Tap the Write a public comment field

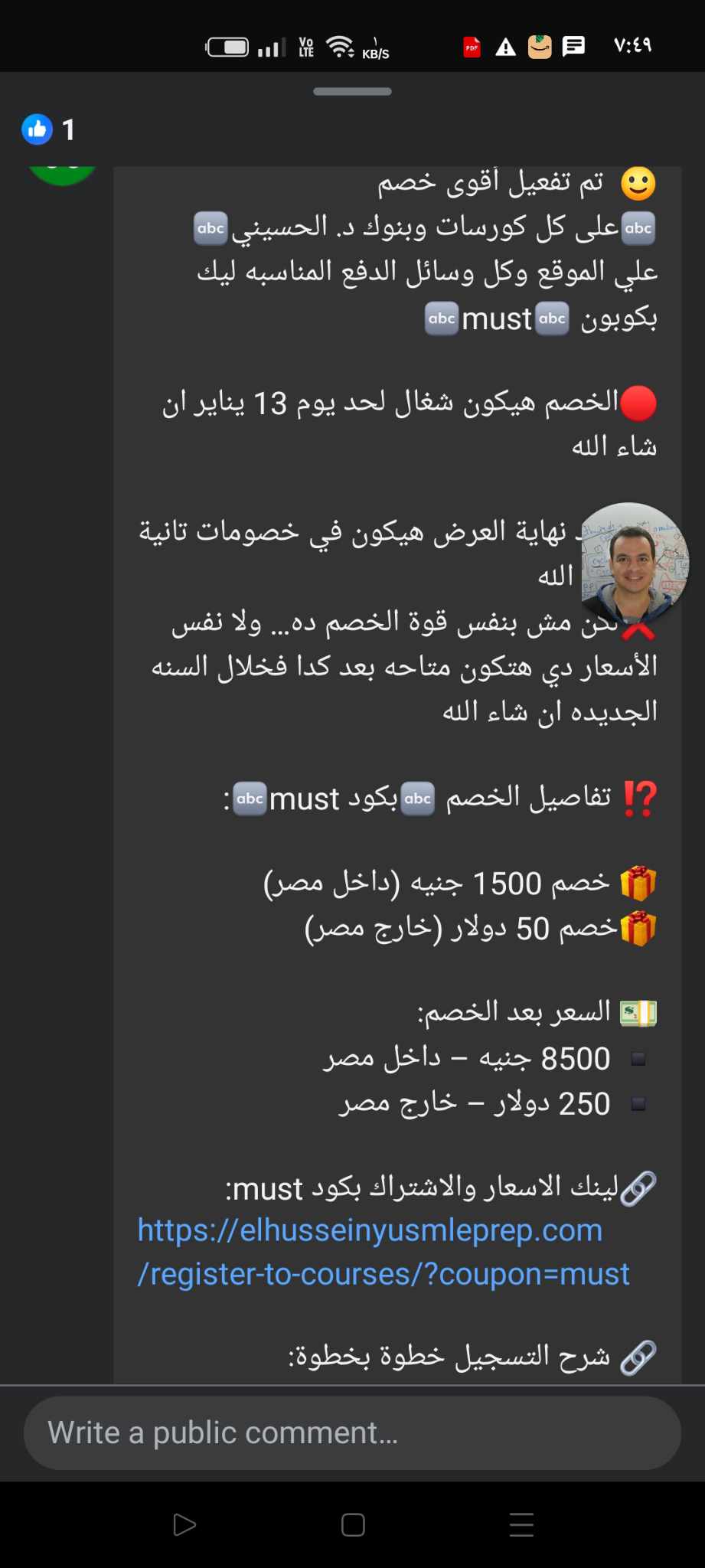click(x=352, y=1432)
